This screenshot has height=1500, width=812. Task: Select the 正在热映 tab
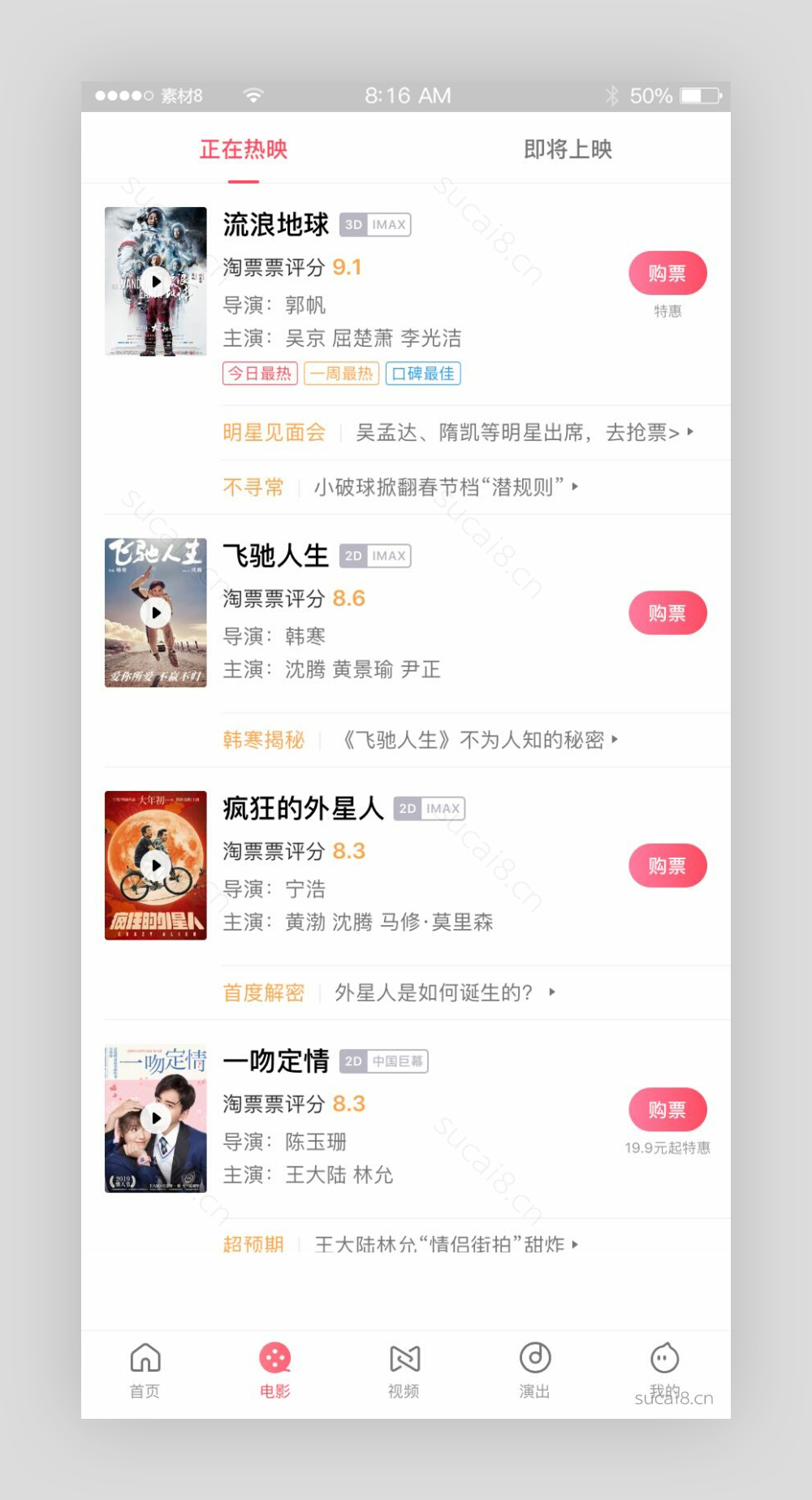(x=244, y=149)
